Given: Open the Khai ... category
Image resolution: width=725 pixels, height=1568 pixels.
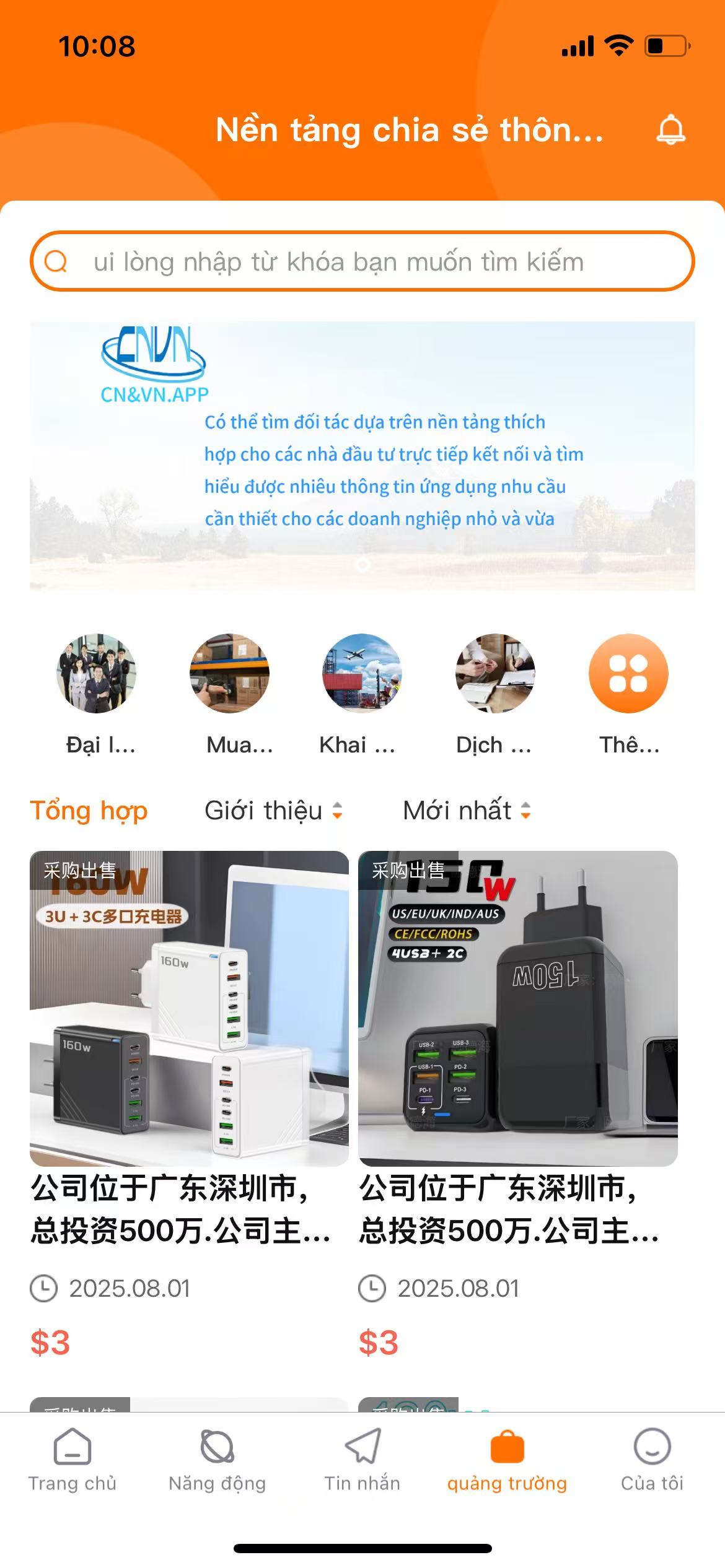Looking at the screenshot, I should click(x=362, y=673).
